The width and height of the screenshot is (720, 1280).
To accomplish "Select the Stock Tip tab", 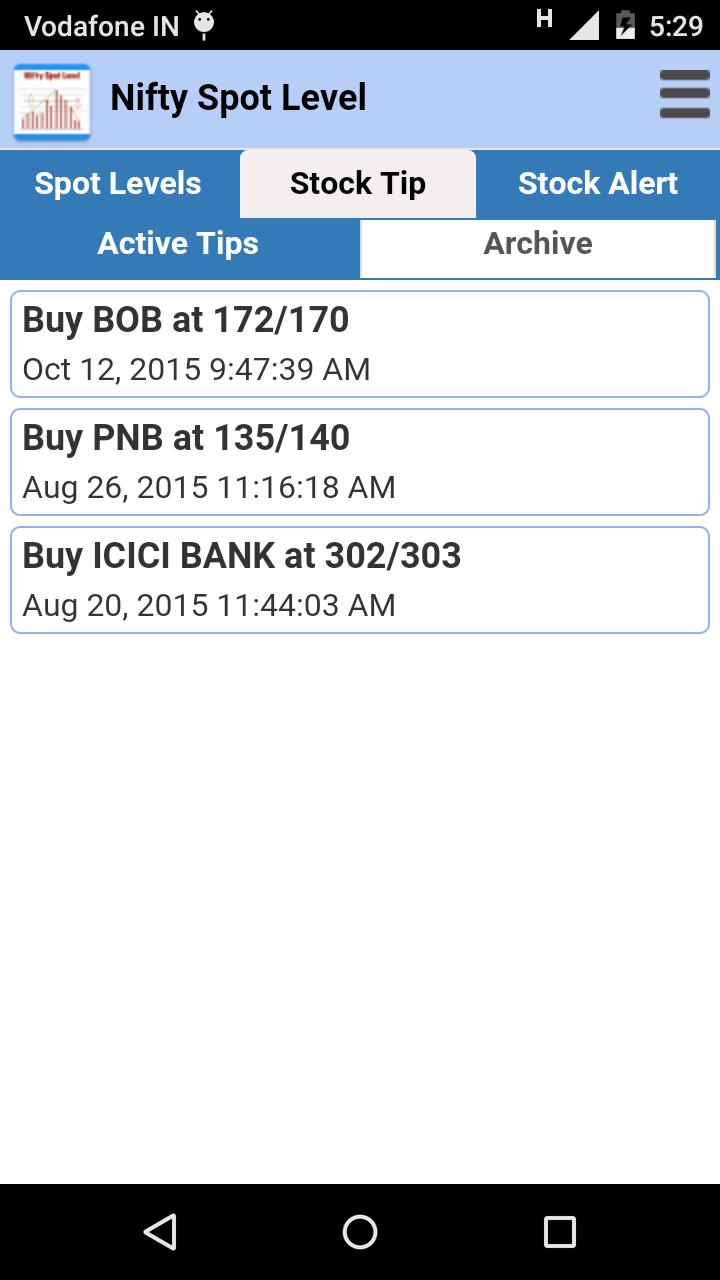I will coord(357,183).
